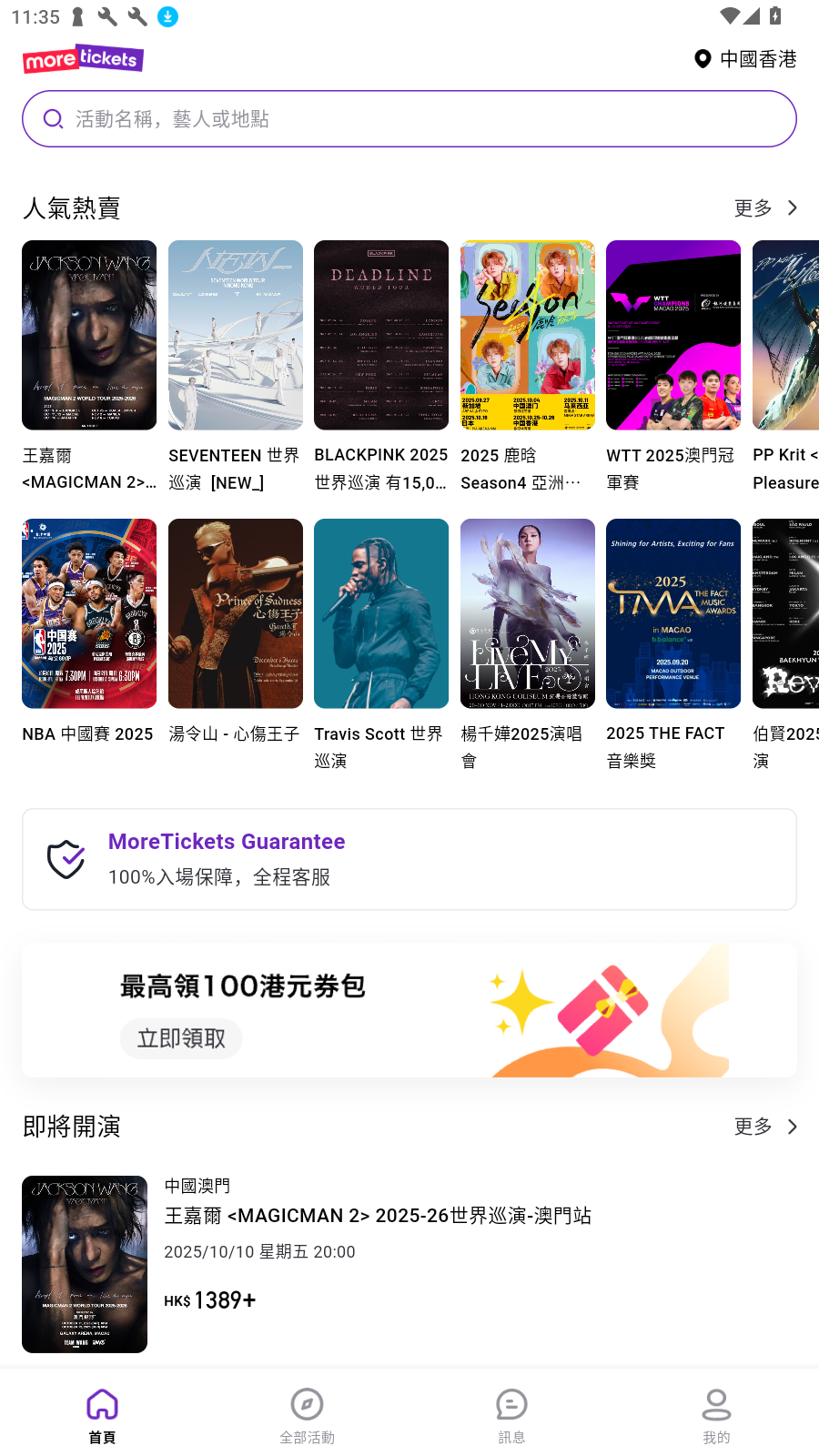Go to the 我的 tab
This screenshot has height=1456, width=819.
coord(716,1416)
